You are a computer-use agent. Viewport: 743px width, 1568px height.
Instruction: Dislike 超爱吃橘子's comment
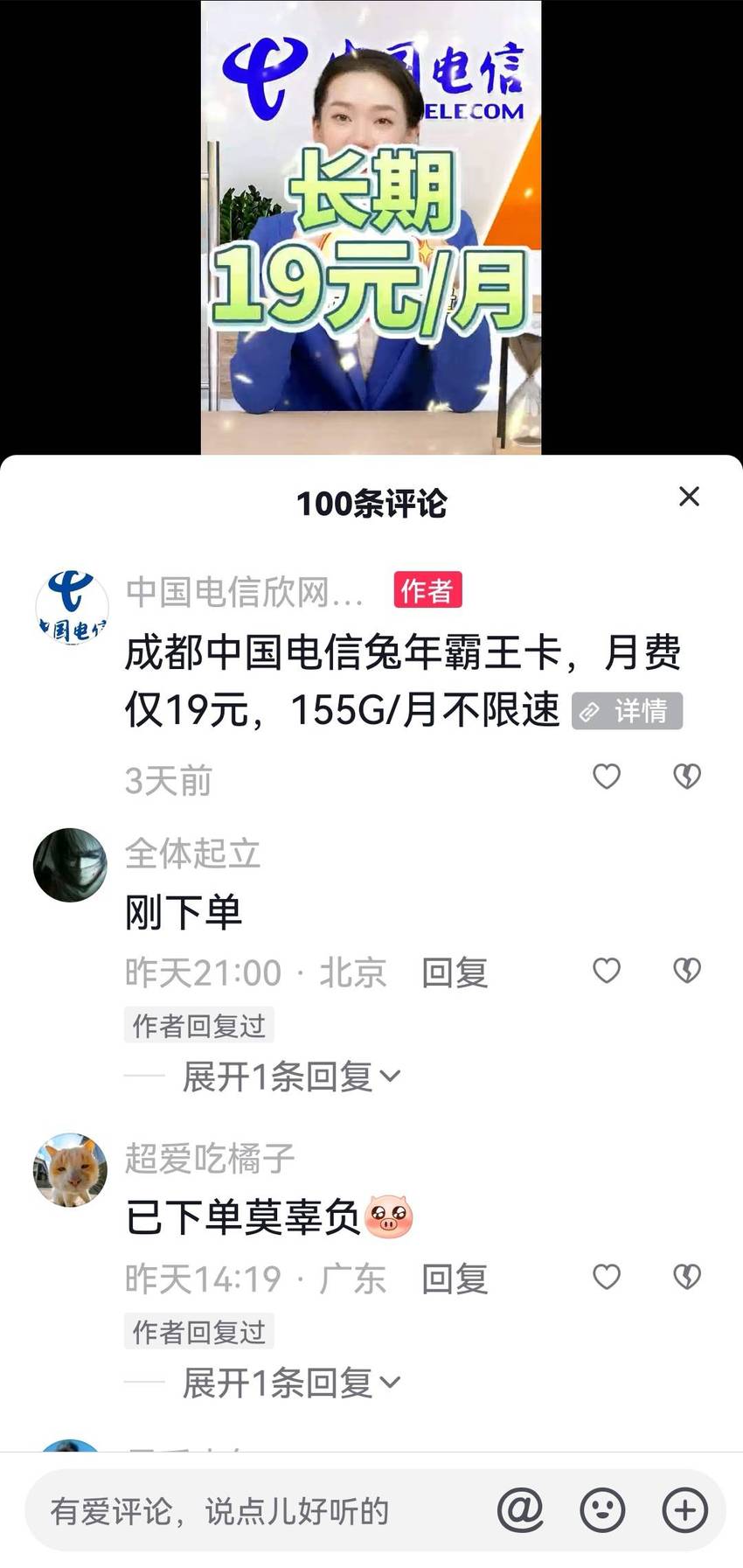(687, 1277)
